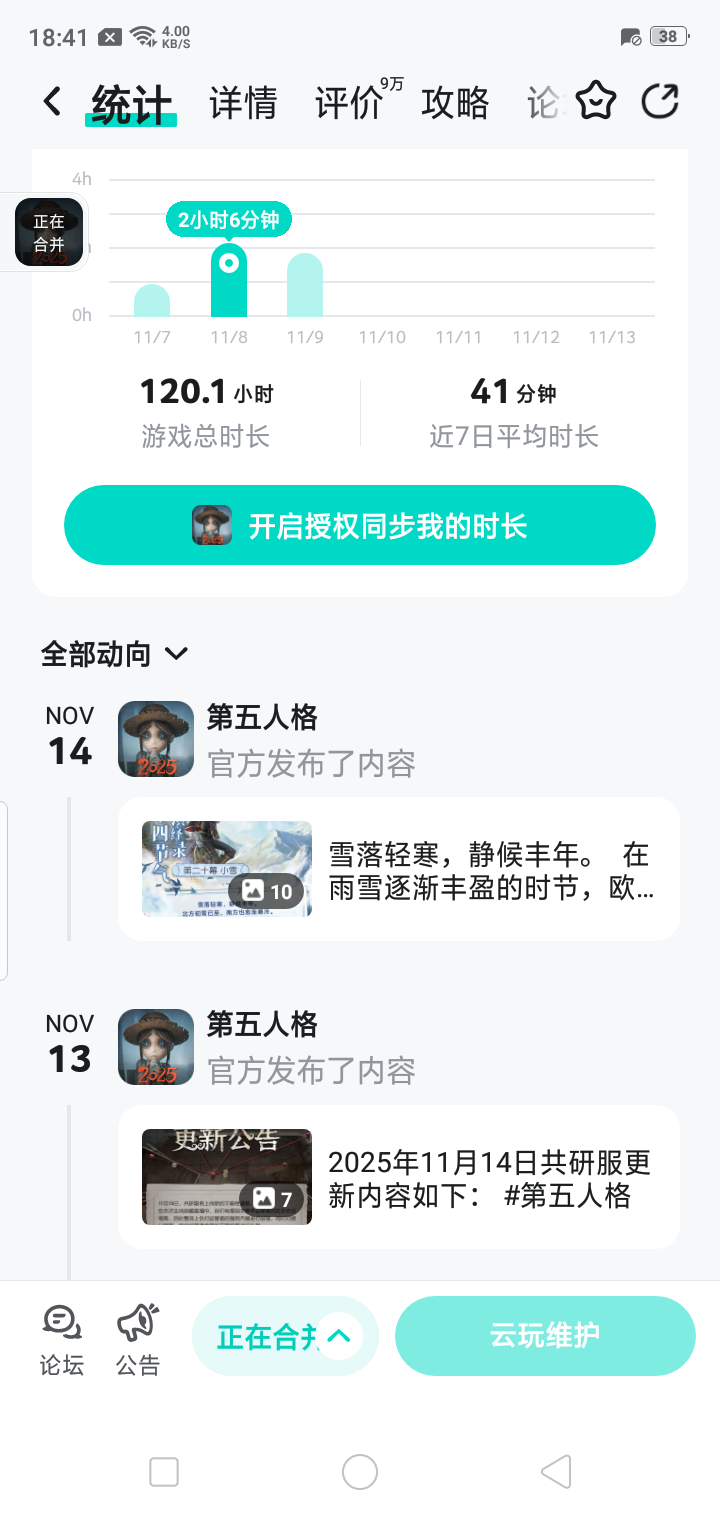Tap the star favorite icon
Image resolution: width=720 pixels, height=1520 pixels.
pyautogui.click(x=595, y=101)
